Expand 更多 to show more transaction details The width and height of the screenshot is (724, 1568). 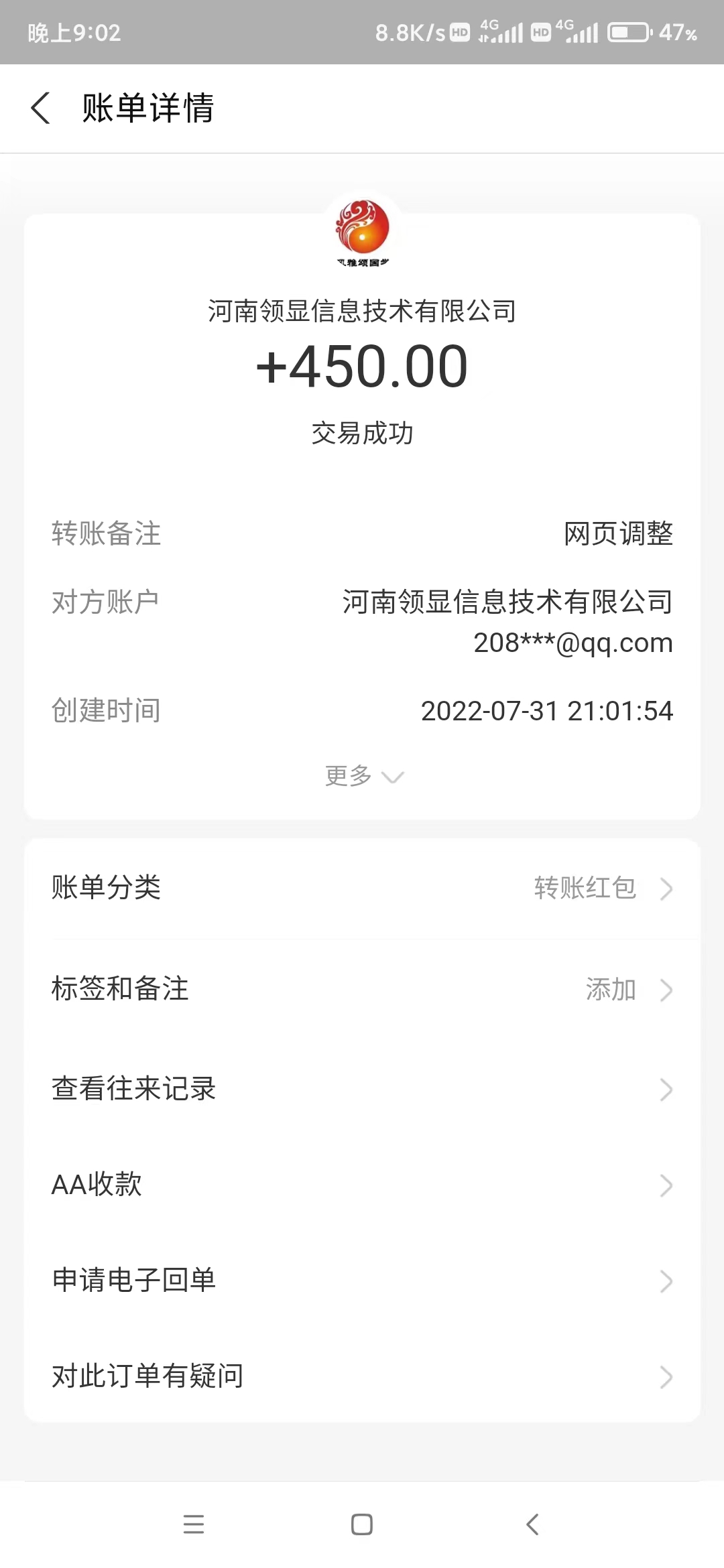pos(362,775)
